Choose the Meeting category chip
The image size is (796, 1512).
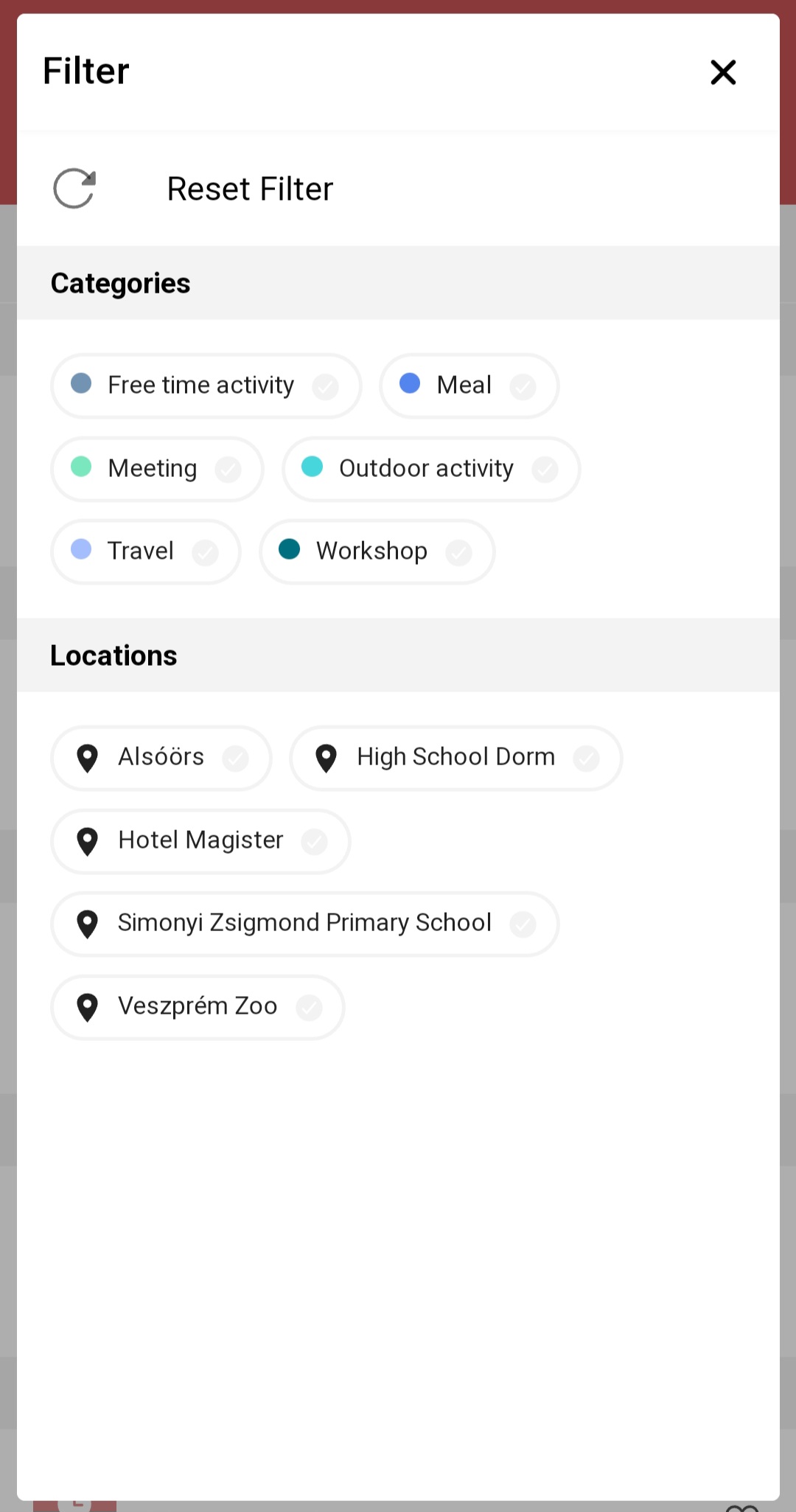(157, 469)
